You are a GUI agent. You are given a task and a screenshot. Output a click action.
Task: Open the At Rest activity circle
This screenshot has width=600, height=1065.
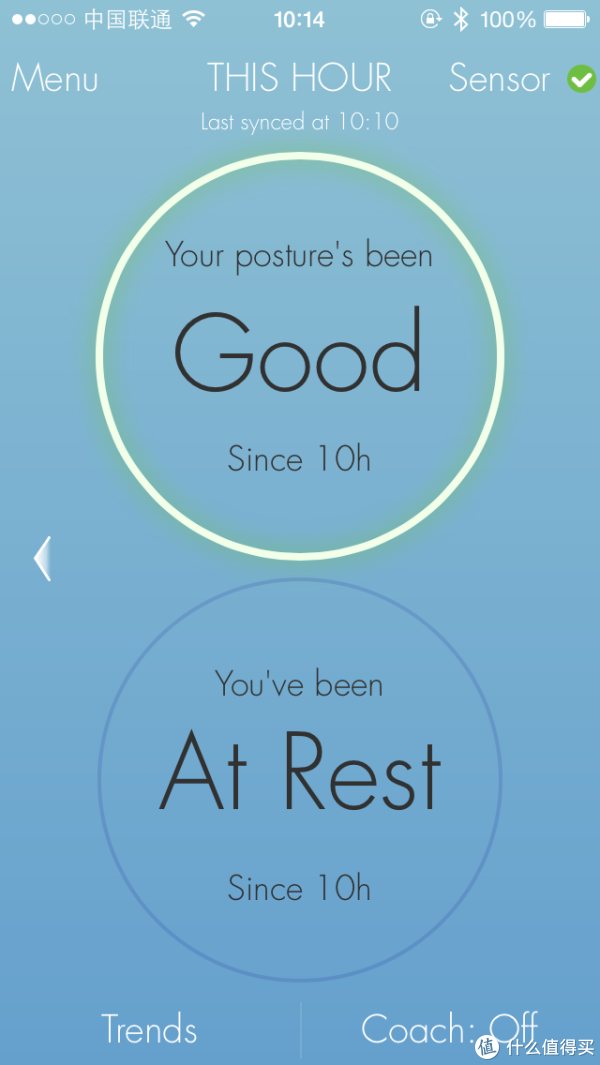(x=300, y=779)
